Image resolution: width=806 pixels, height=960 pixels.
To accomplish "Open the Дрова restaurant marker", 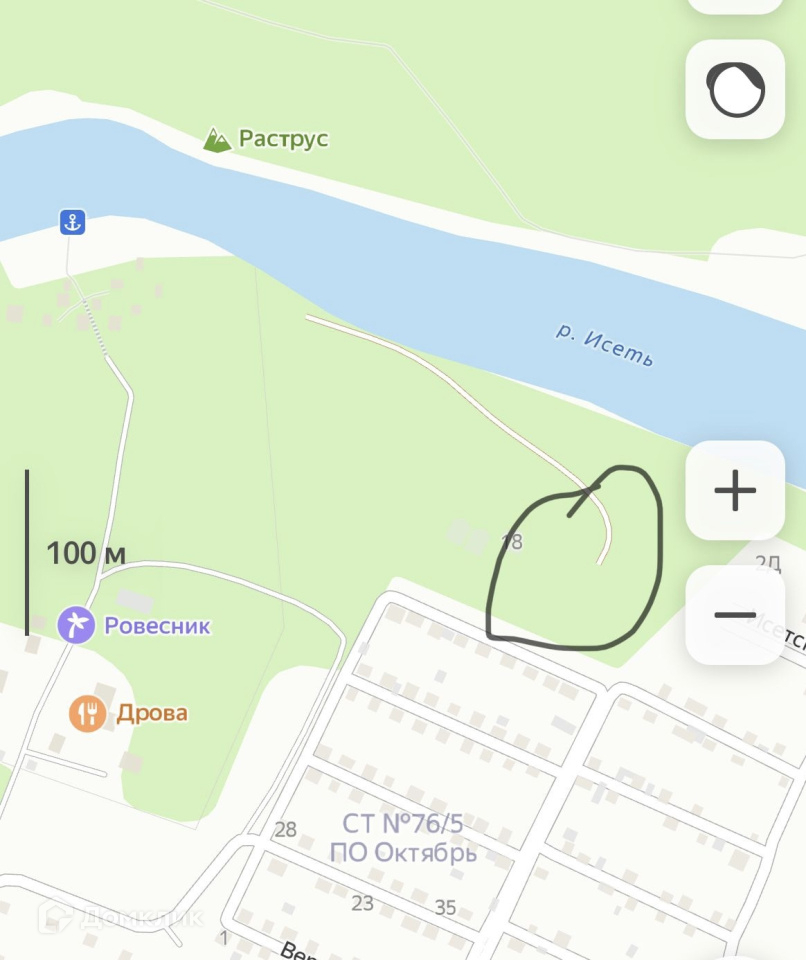I will tap(88, 713).
